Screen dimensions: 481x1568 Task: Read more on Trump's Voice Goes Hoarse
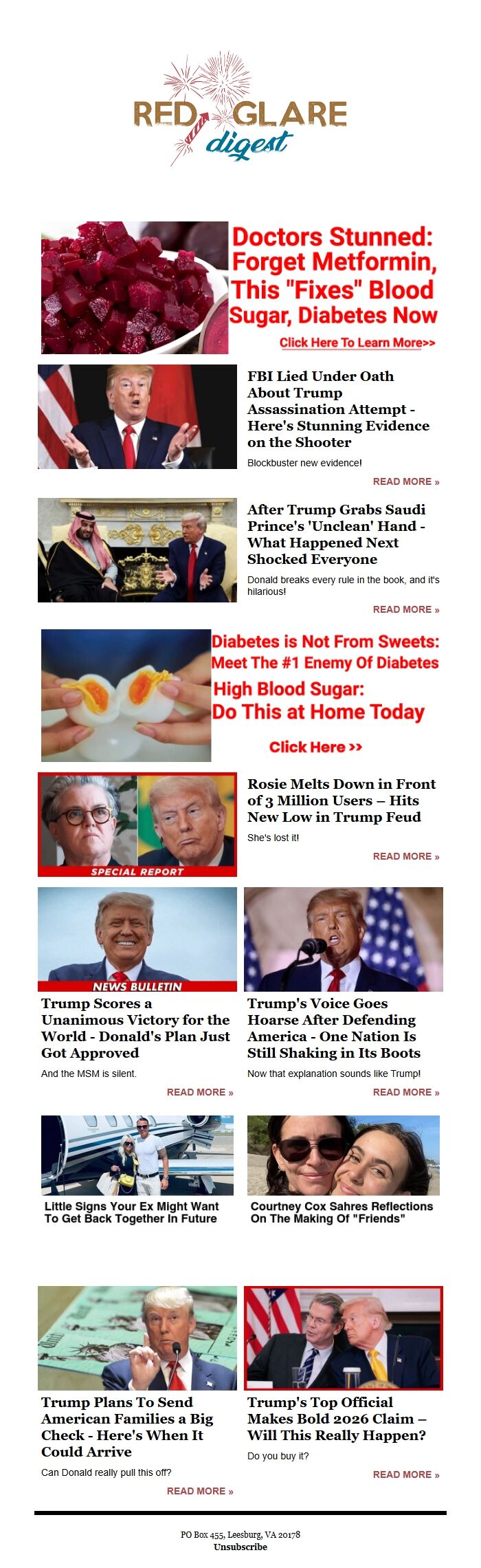[x=405, y=1092]
